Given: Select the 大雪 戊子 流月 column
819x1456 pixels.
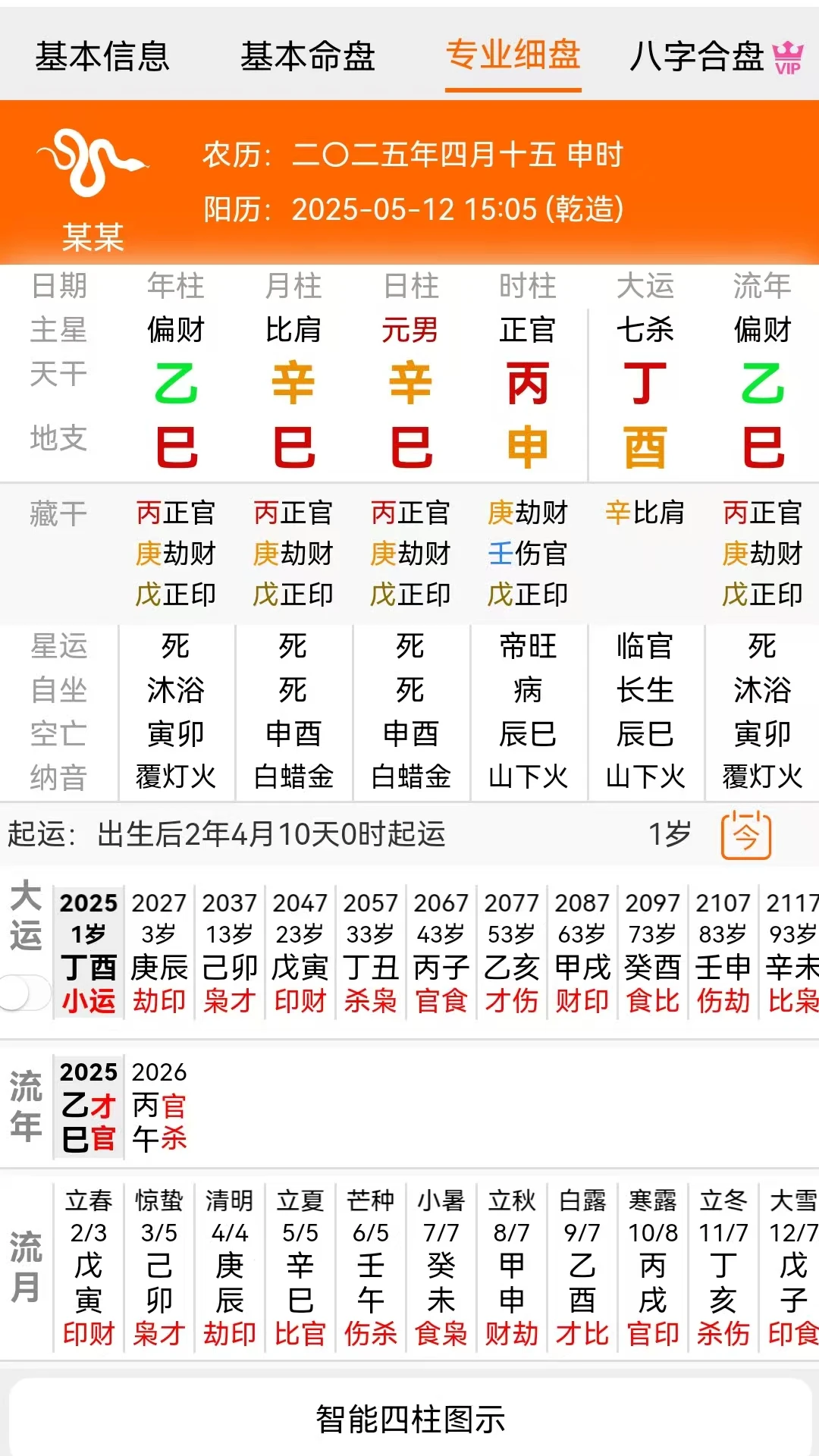Looking at the screenshot, I should [791, 1274].
